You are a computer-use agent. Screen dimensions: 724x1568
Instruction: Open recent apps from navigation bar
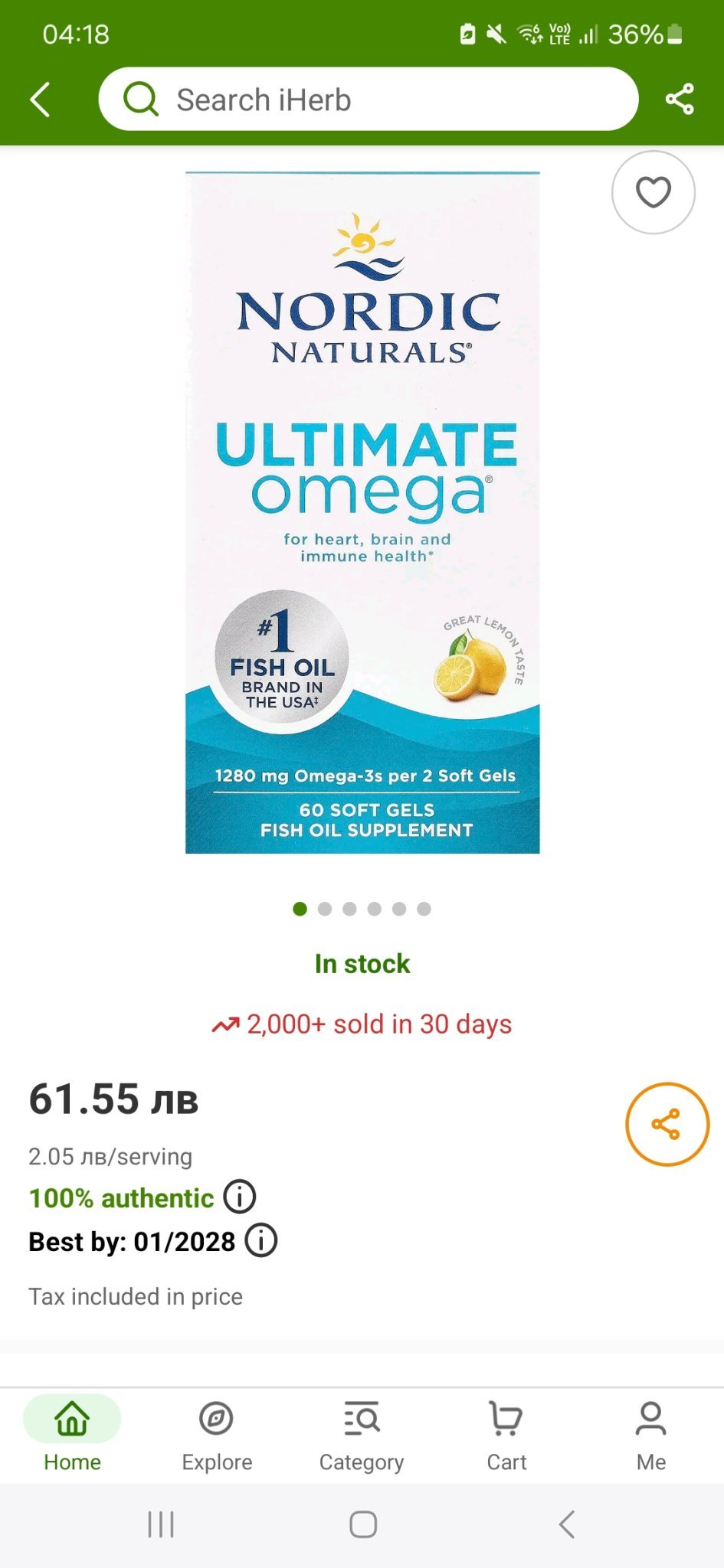(161, 1524)
